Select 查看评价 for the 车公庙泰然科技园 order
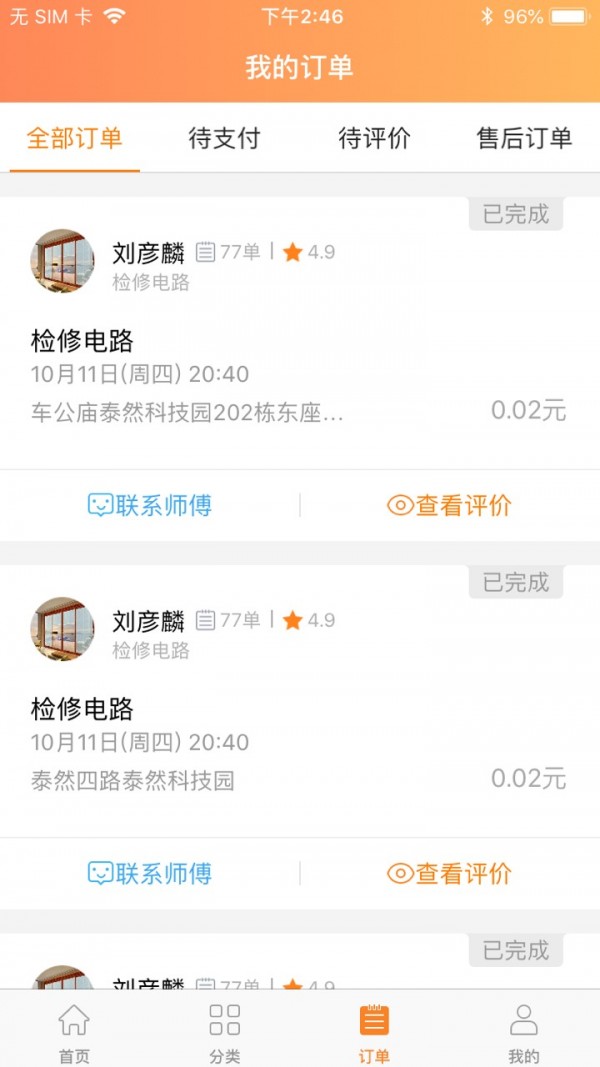600x1067 pixels. (449, 505)
